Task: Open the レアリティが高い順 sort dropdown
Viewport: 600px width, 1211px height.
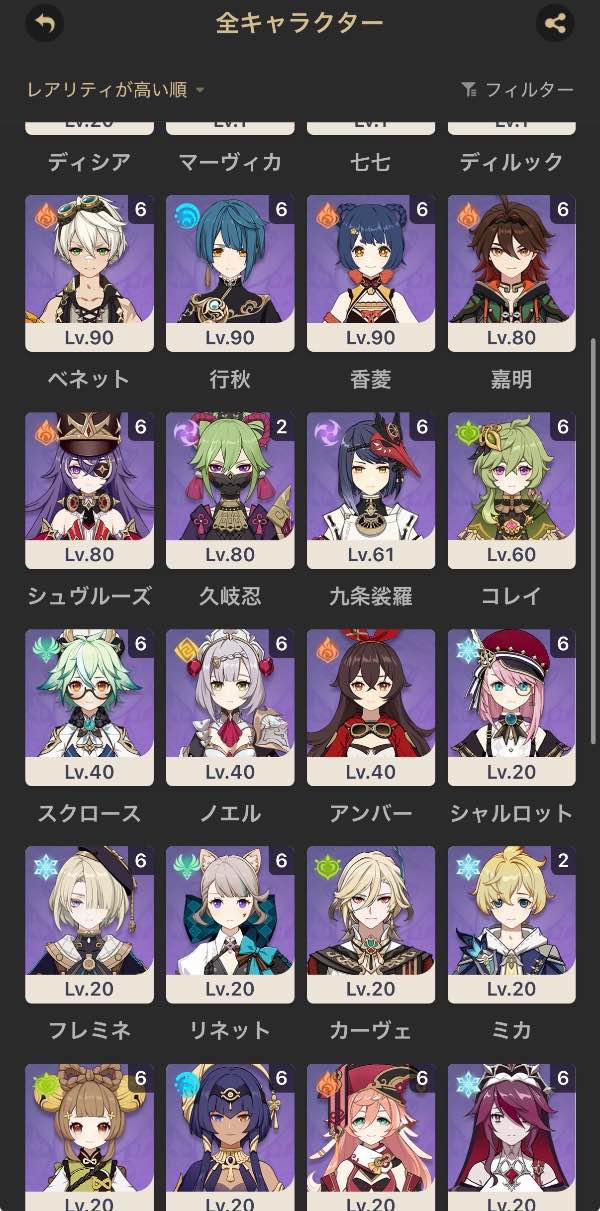Action: [115, 90]
